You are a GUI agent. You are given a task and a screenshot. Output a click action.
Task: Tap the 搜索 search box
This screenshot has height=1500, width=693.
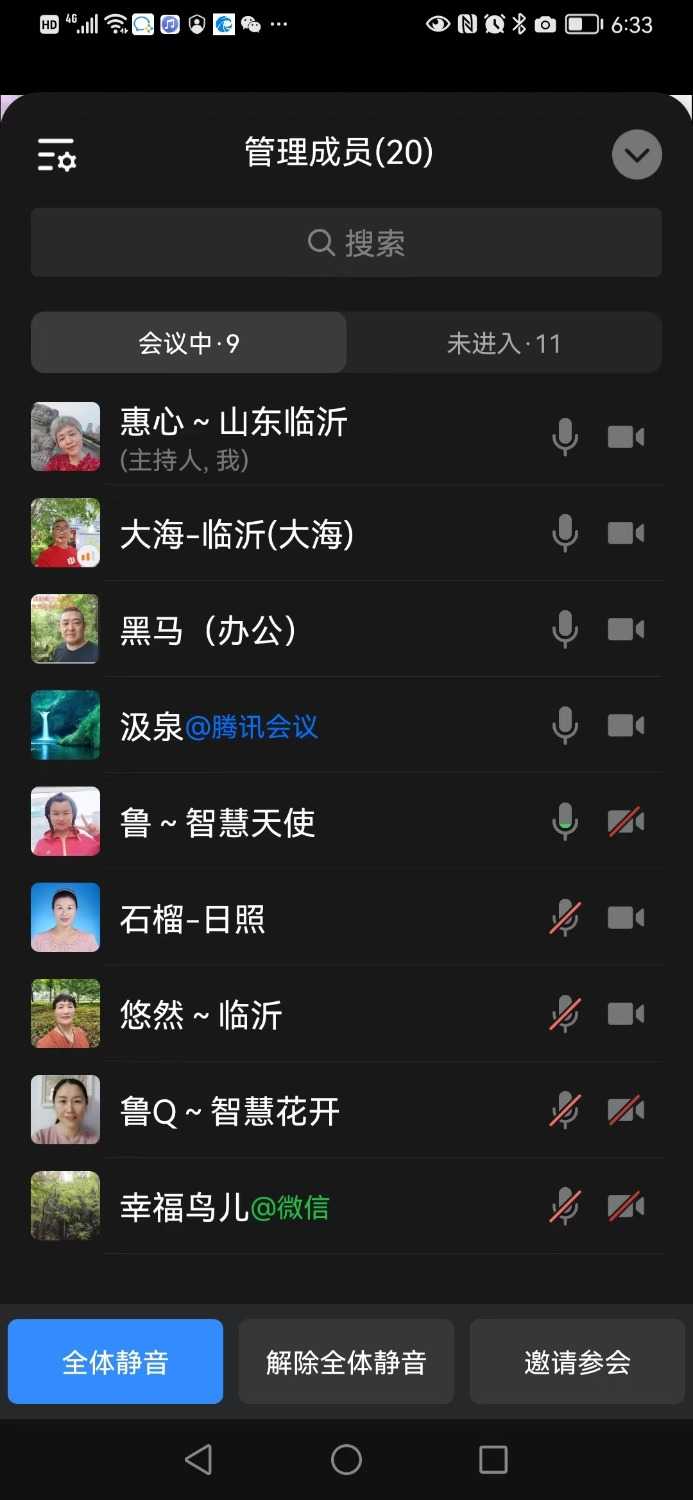(346, 243)
